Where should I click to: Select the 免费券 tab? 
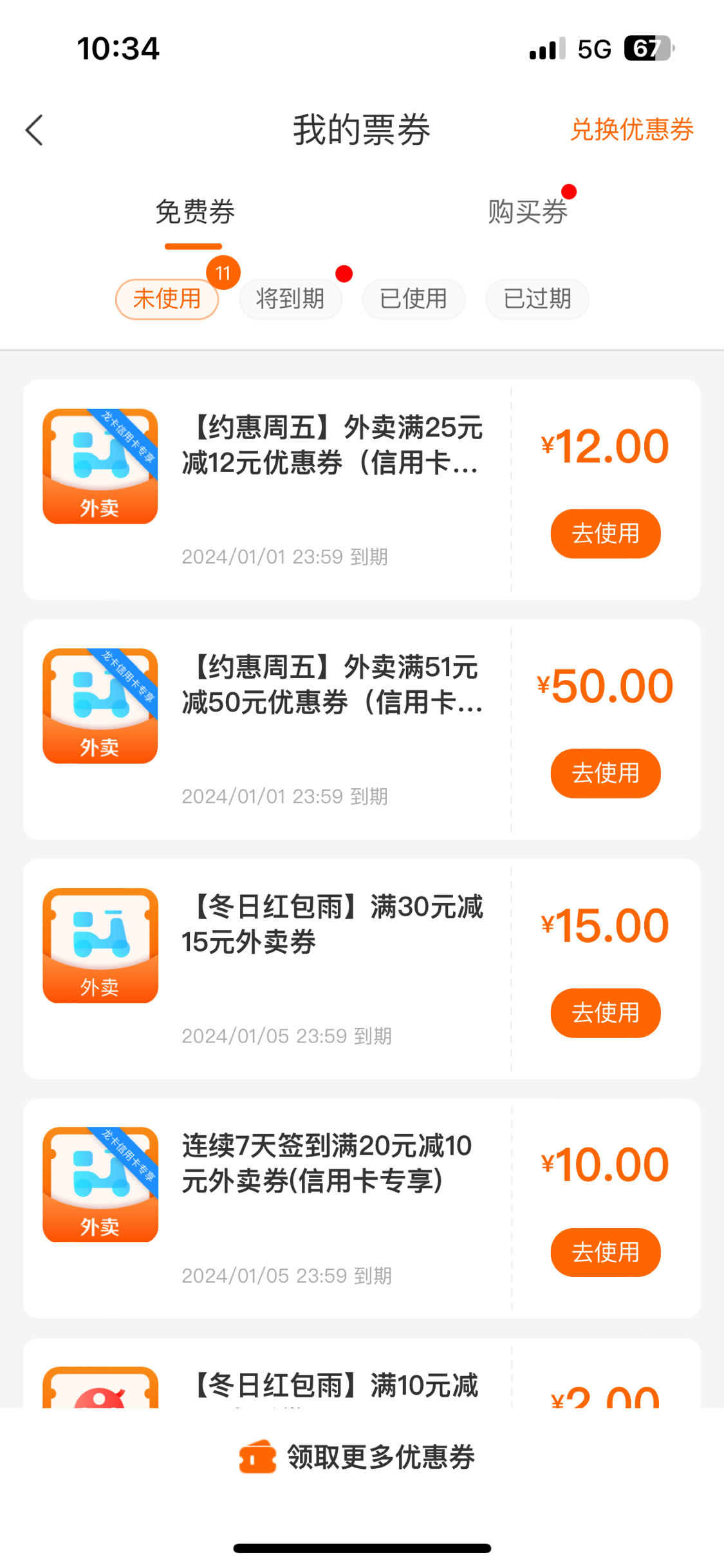(194, 212)
